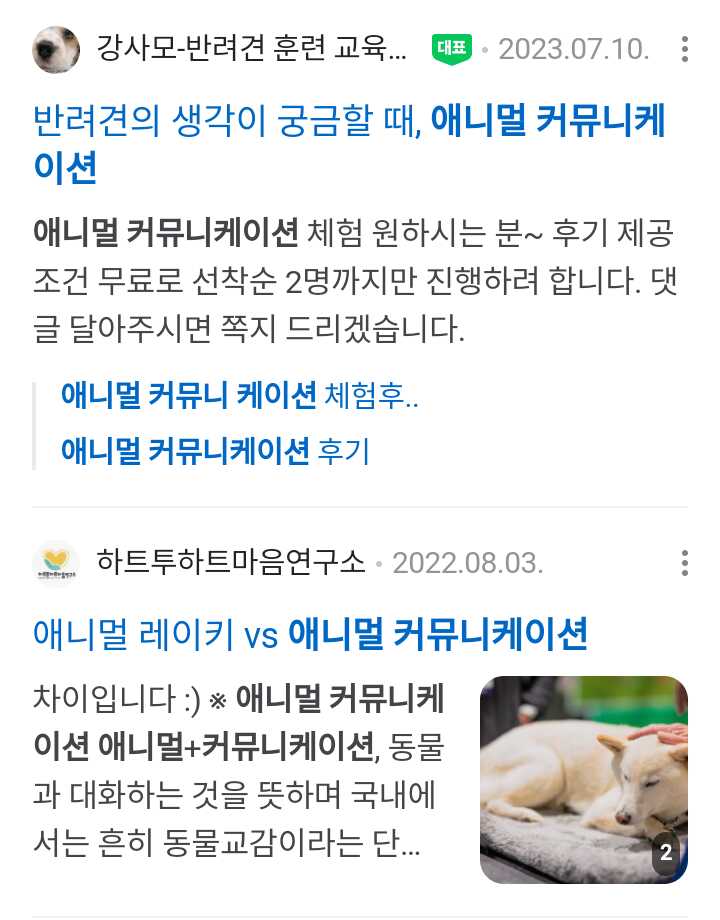Open post 애니멀 레이키 vs 애니멀 커뮤니케이션
The height and width of the screenshot is (920, 720).
pyautogui.click(x=310, y=634)
